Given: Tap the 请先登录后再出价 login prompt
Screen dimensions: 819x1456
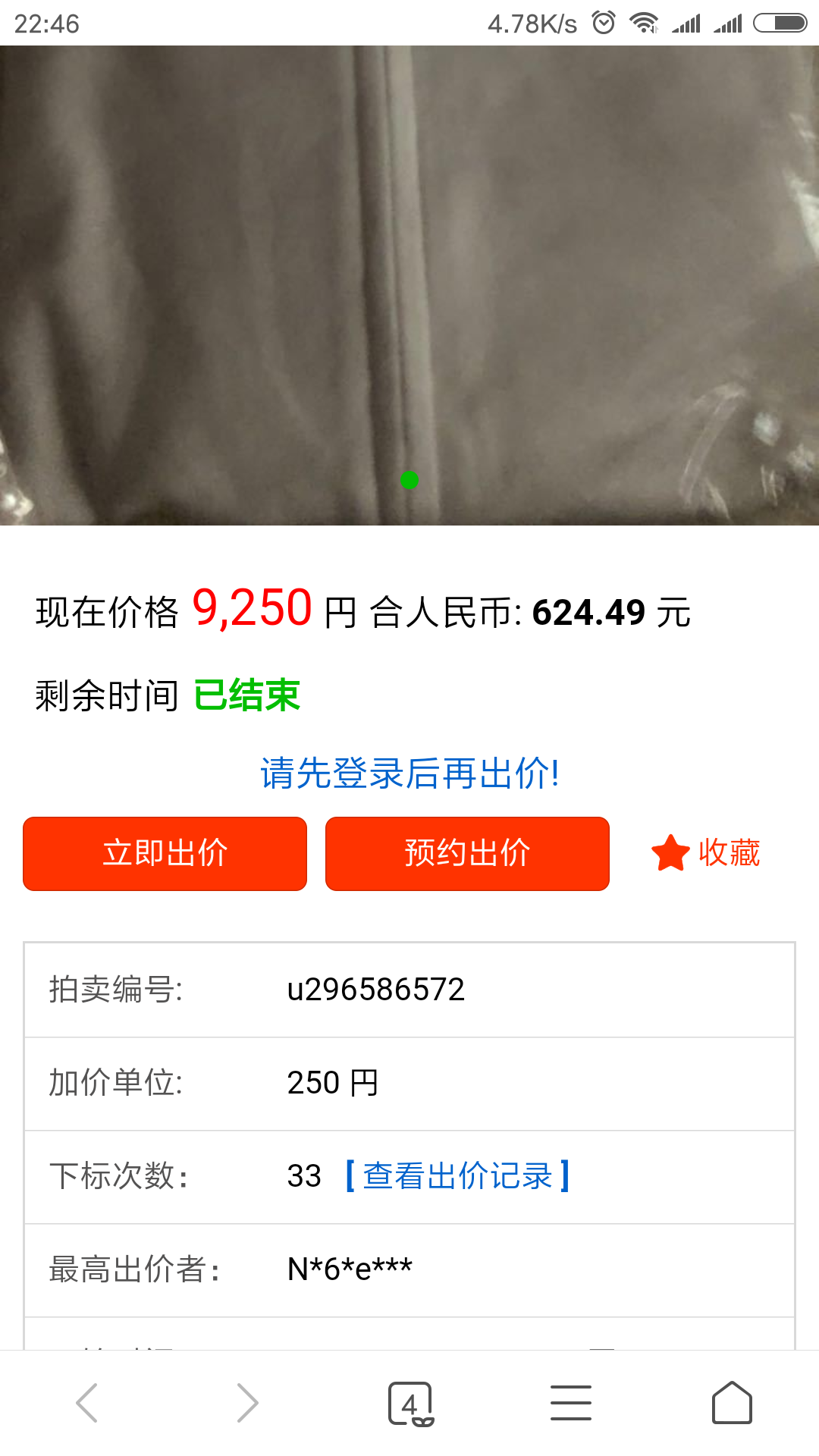Looking at the screenshot, I should pyautogui.click(x=409, y=773).
